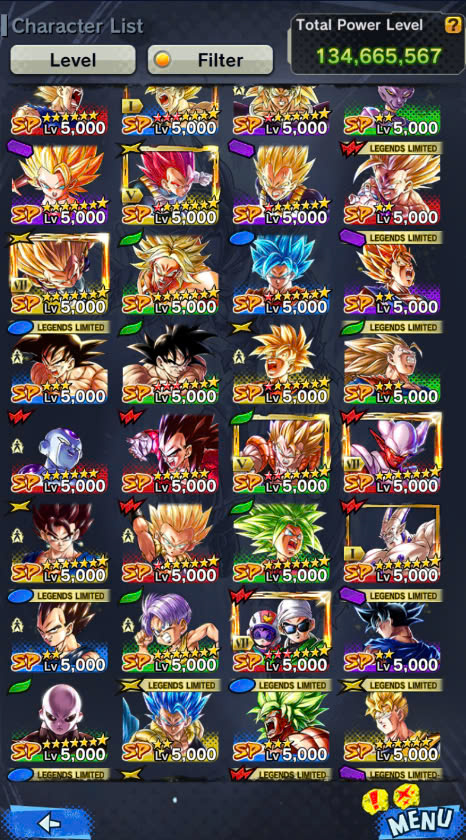466x840 pixels.
Task: Open the character Filter button
Action: [x=211, y=59]
